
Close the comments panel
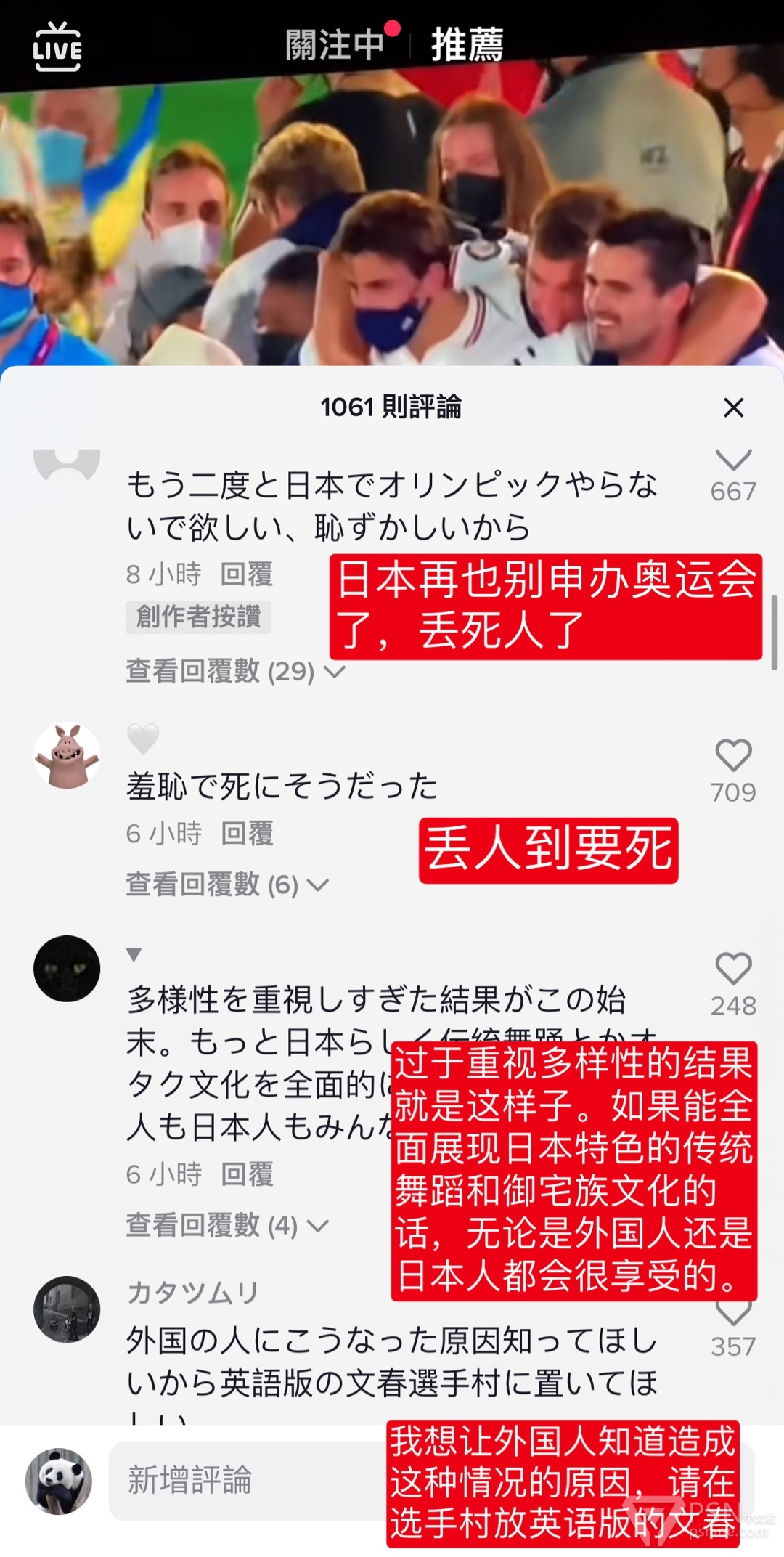[x=734, y=407]
